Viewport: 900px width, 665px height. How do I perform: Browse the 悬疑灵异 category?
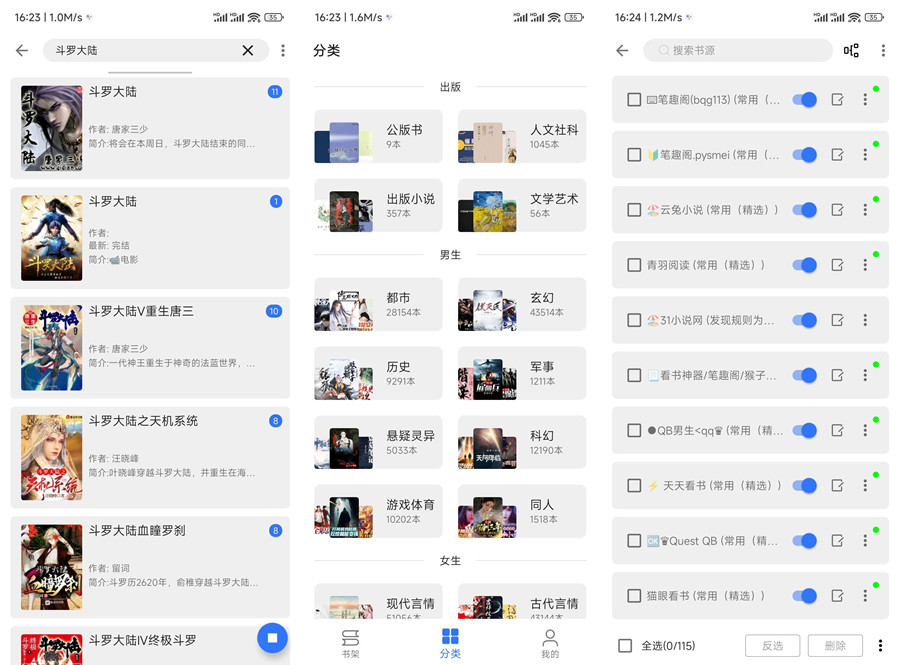378,442
